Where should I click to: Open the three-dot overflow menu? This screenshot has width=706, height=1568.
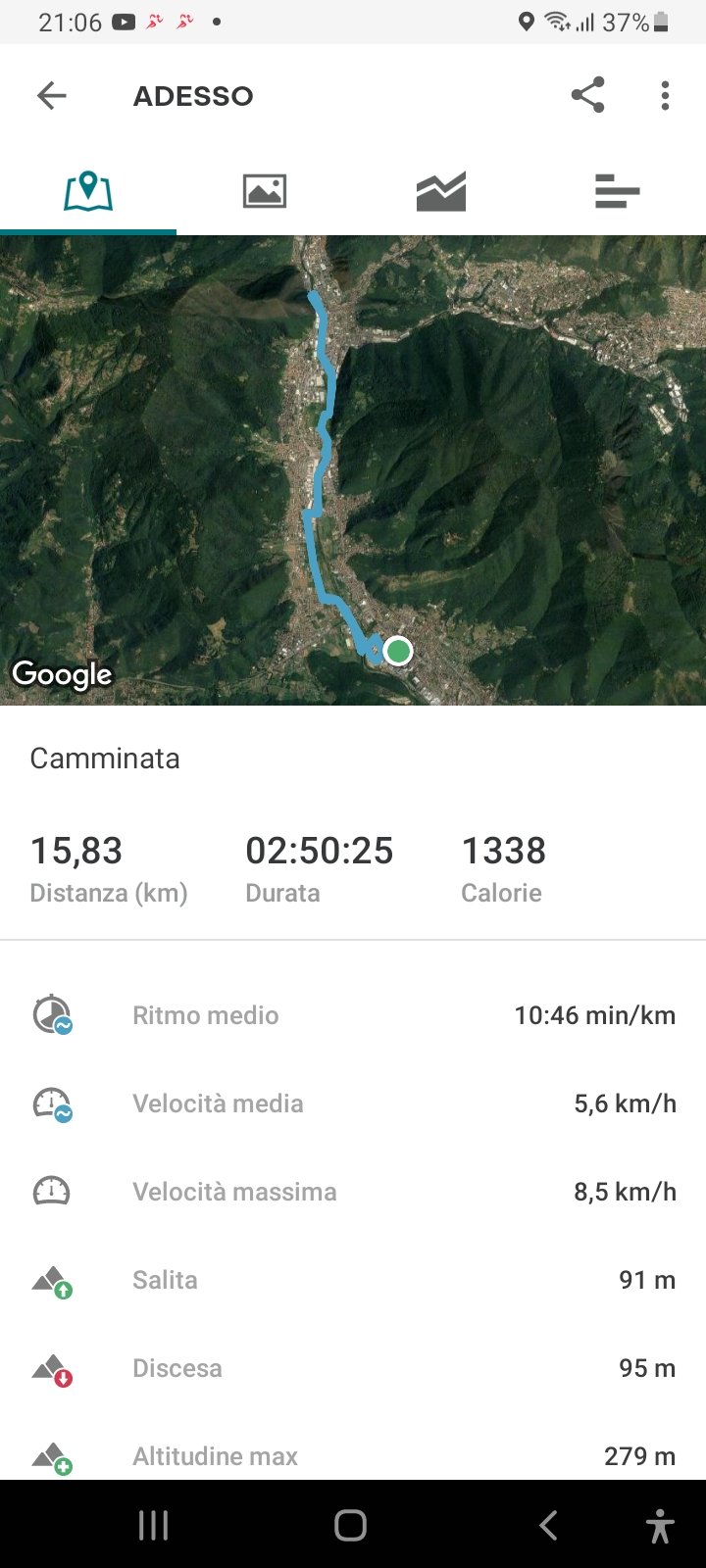(x=665, y=95)
